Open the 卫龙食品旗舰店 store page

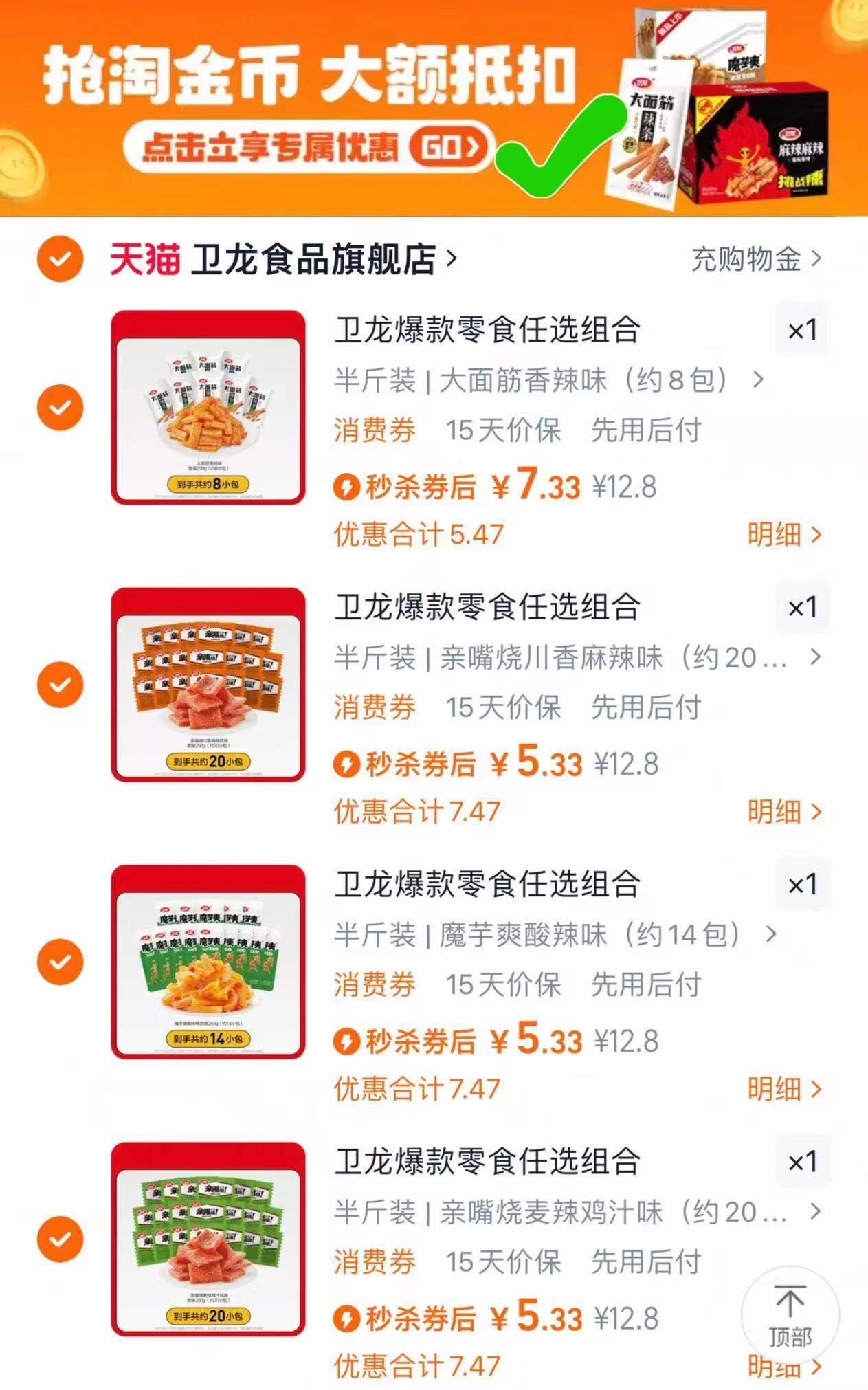click(316, 259)
